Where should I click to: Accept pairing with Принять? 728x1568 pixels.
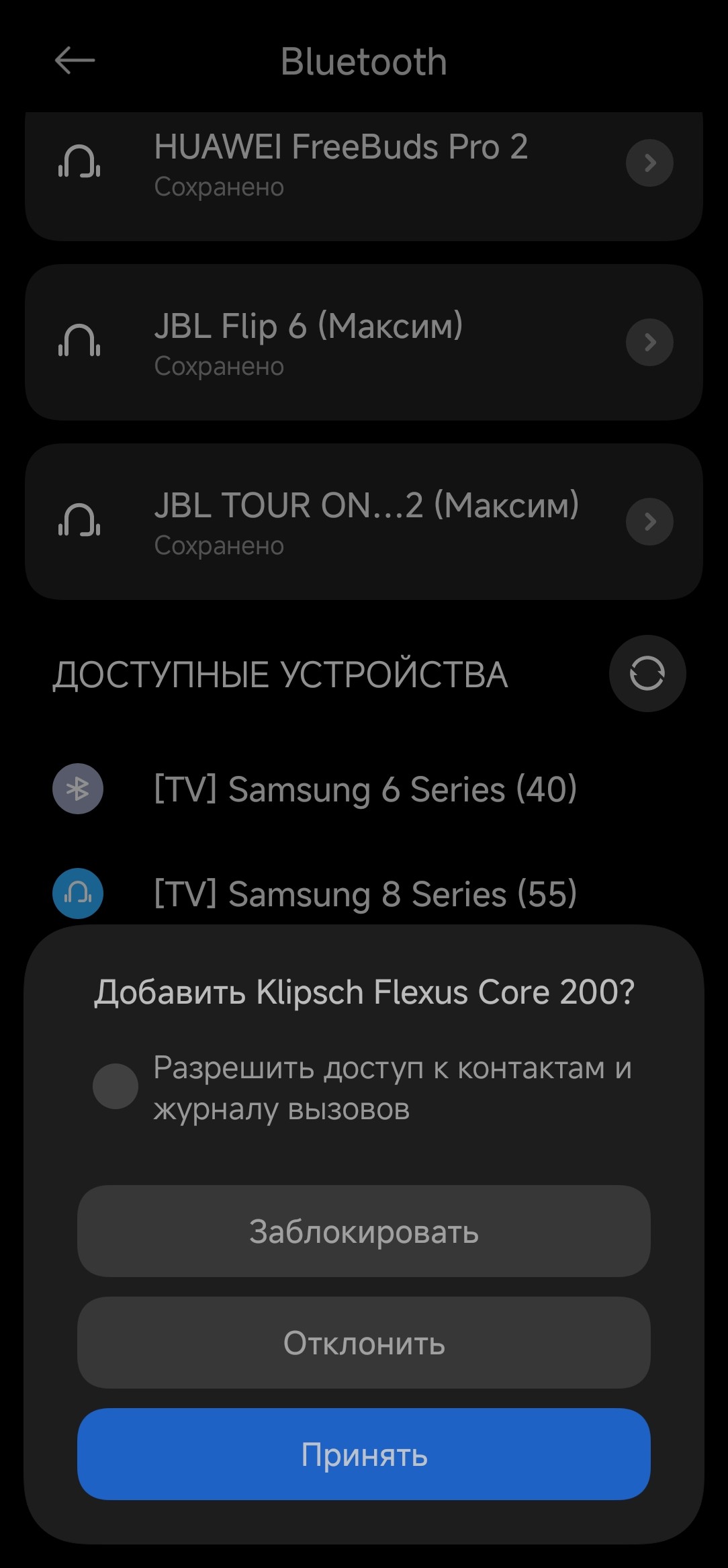coord(363,1454)
